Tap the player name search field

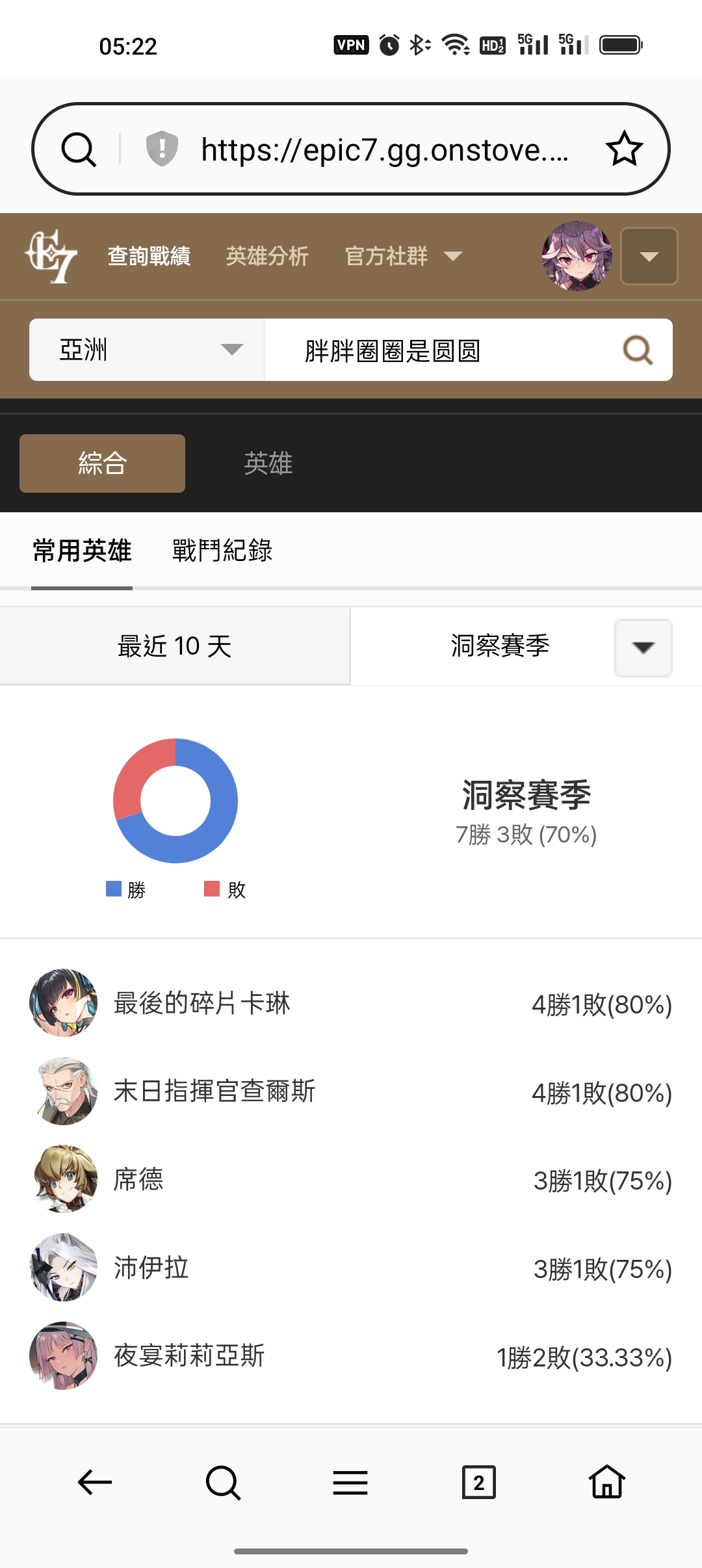point(442,350)
